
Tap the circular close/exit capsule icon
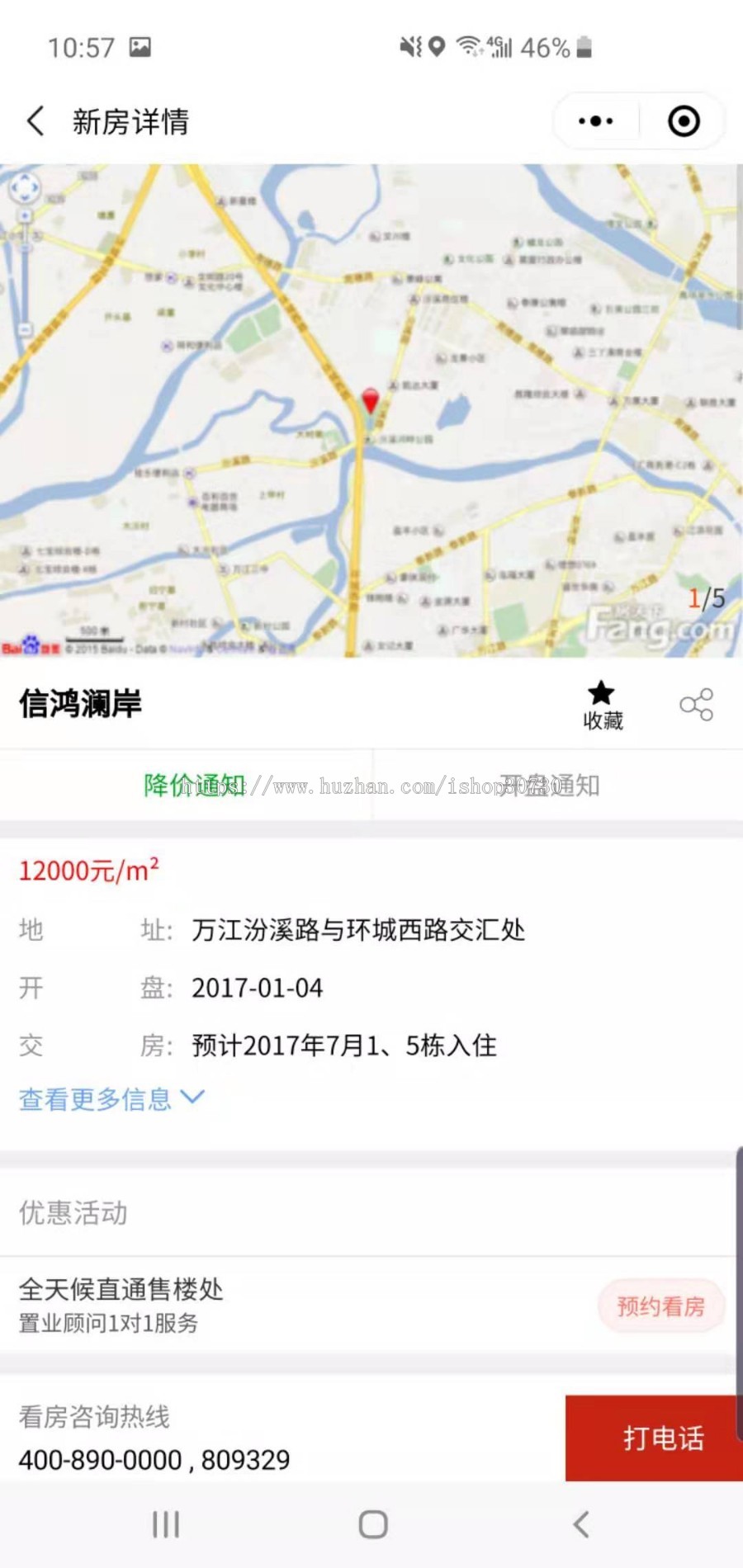[684, 120]
